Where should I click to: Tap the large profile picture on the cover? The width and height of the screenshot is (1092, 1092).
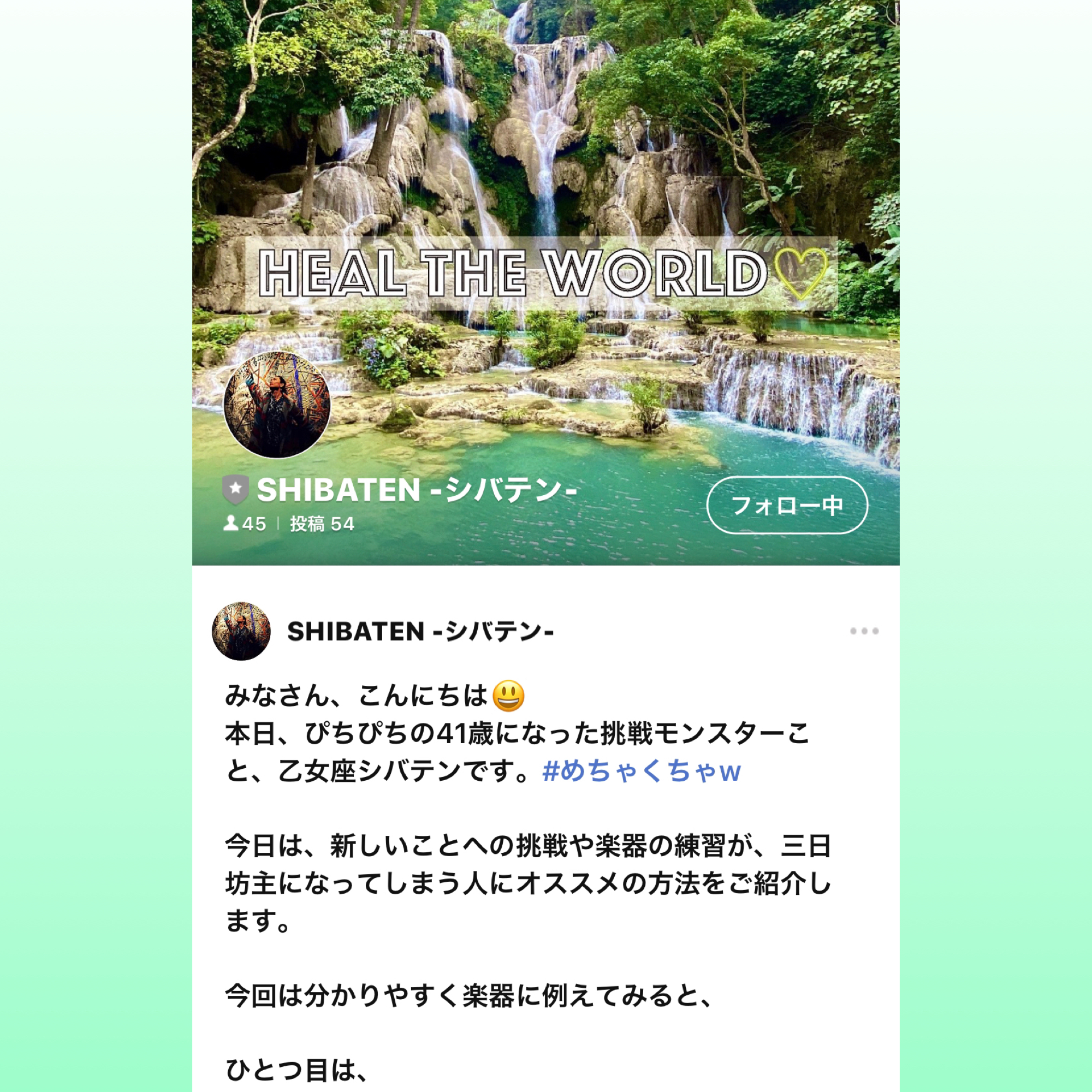coord(277,404)
